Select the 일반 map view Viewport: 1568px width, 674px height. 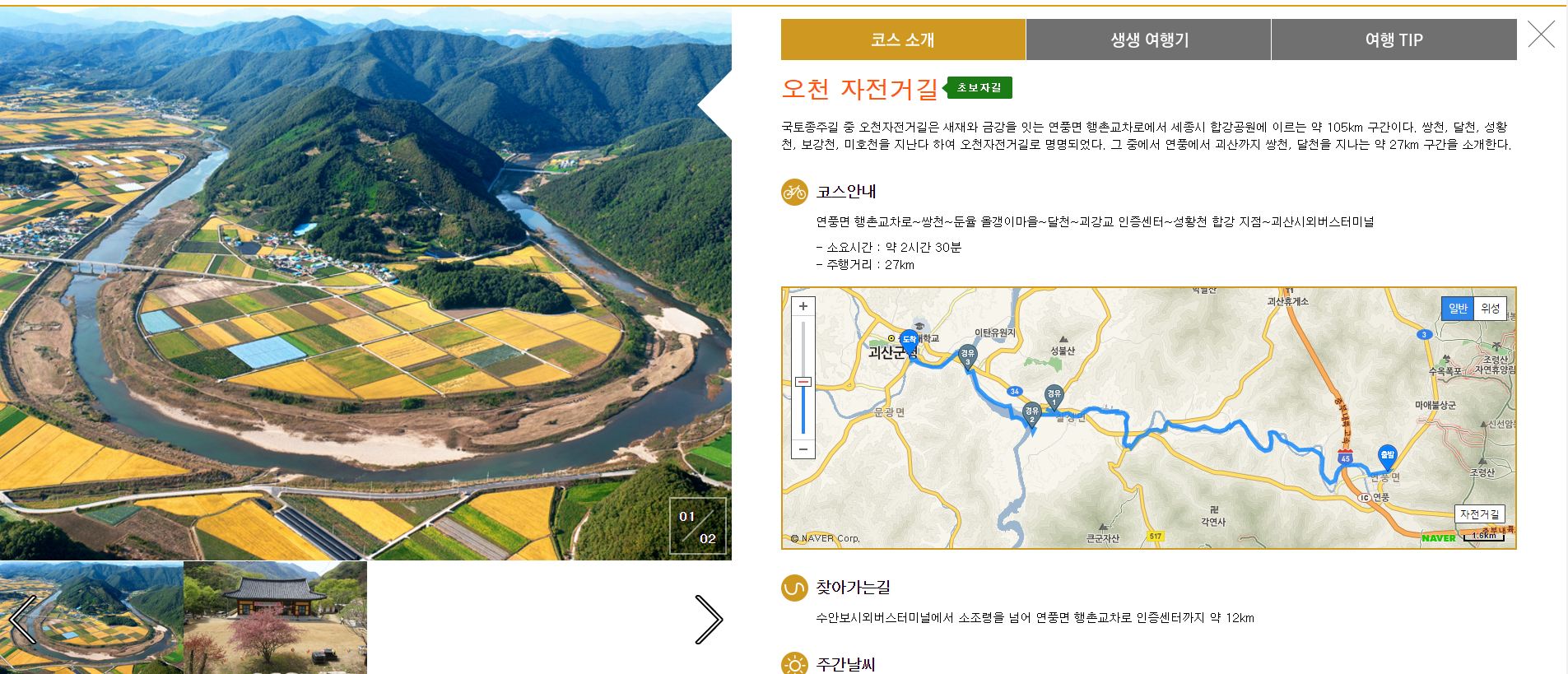pyautogui.click(x=1457, y=308)
